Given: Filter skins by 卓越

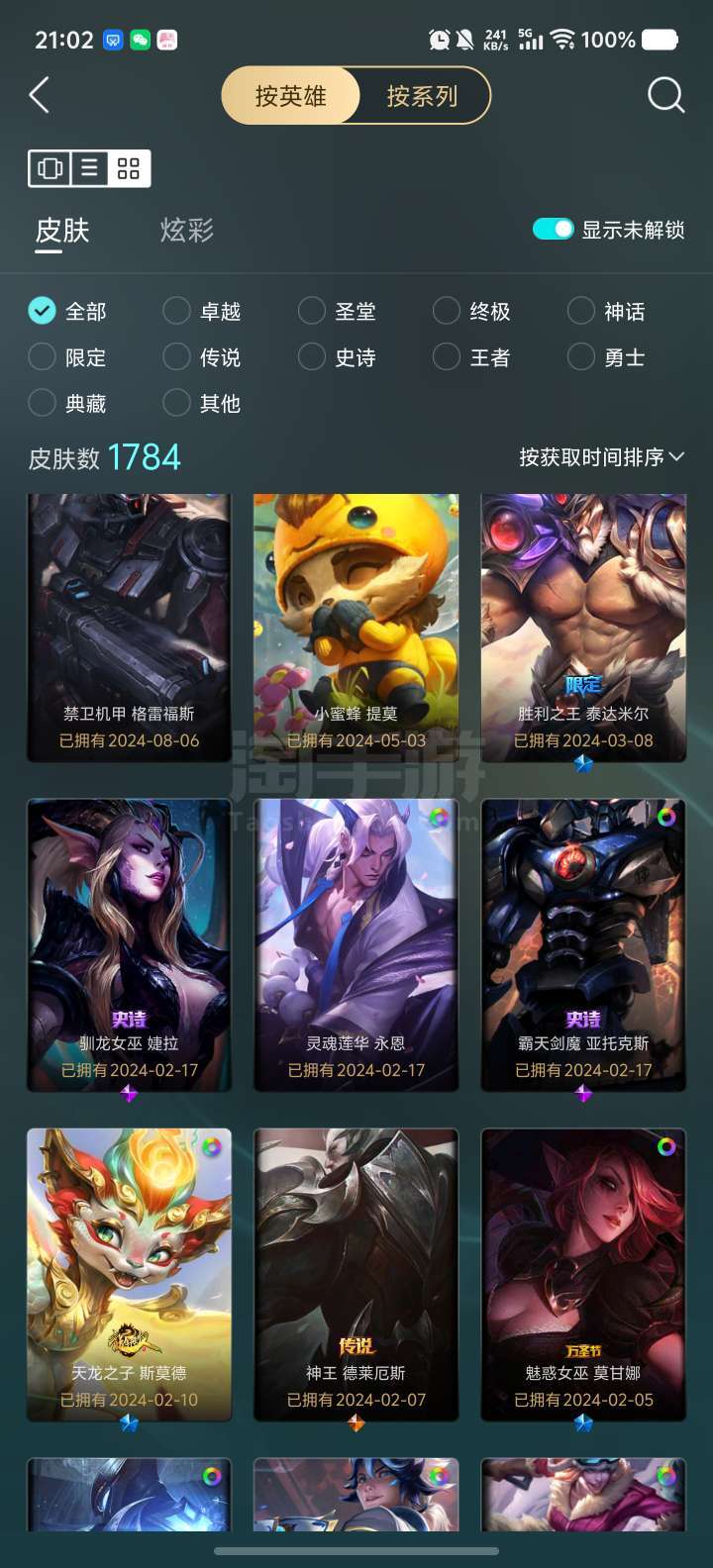Looking at the screenshot, I should pos(202,311).
